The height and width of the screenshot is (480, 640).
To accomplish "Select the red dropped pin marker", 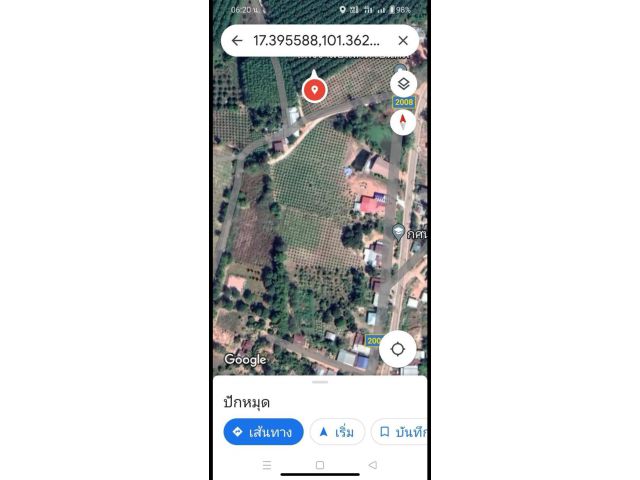I will click(x=314, y=89).
